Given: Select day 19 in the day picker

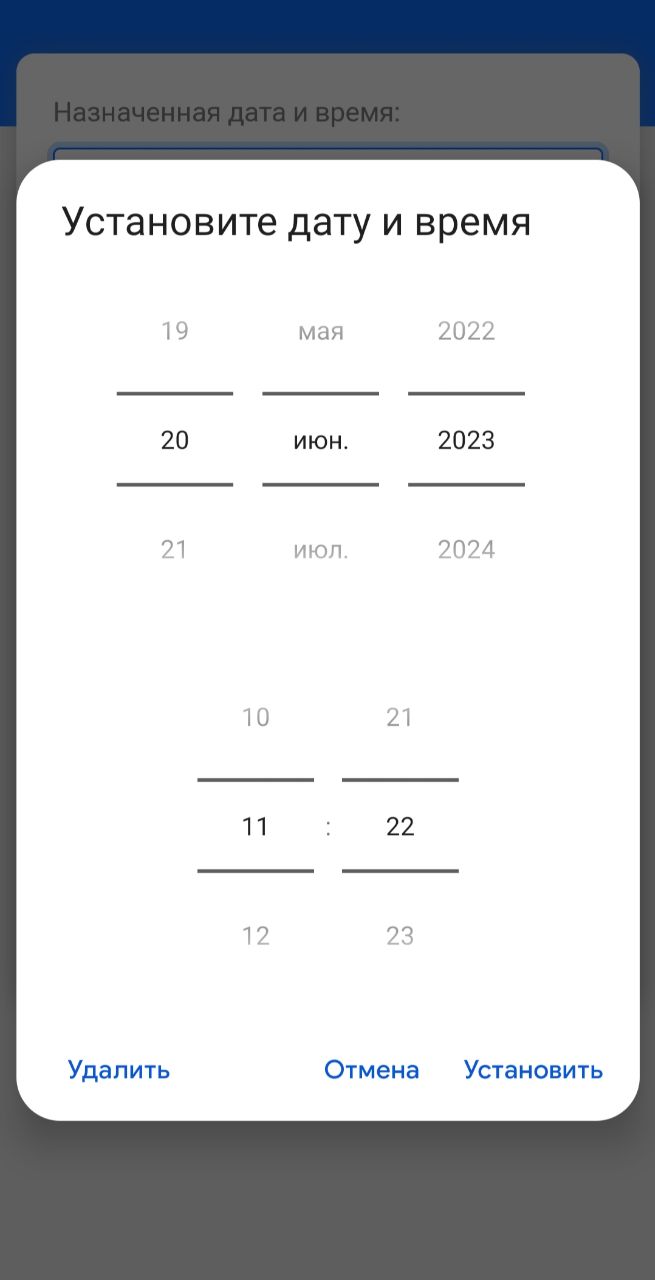Looking at the screenshot, I should pyautogui.click(x=175, y=331).
